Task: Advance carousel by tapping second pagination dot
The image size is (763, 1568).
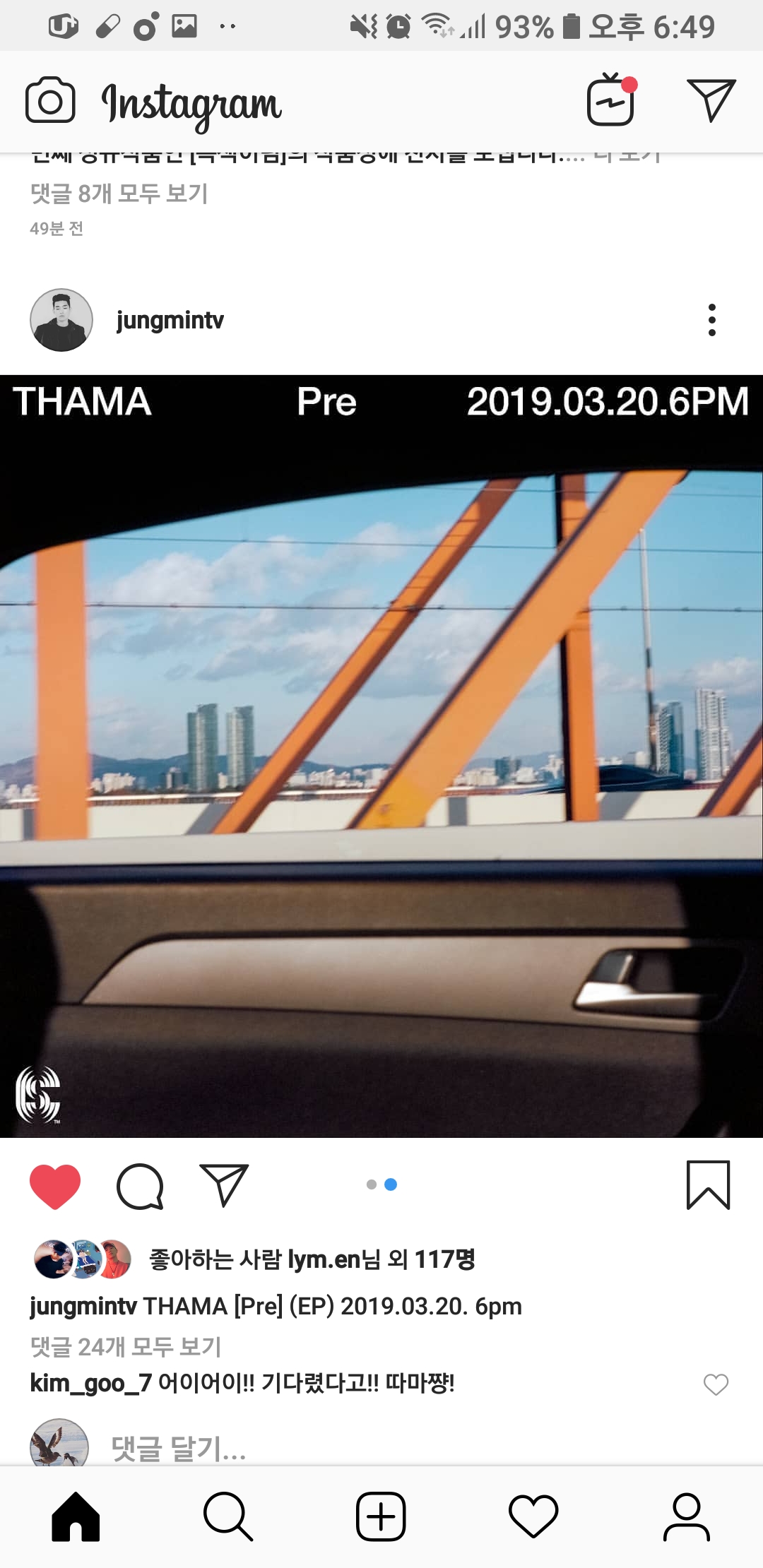Action: click(x=389, y=1184)
